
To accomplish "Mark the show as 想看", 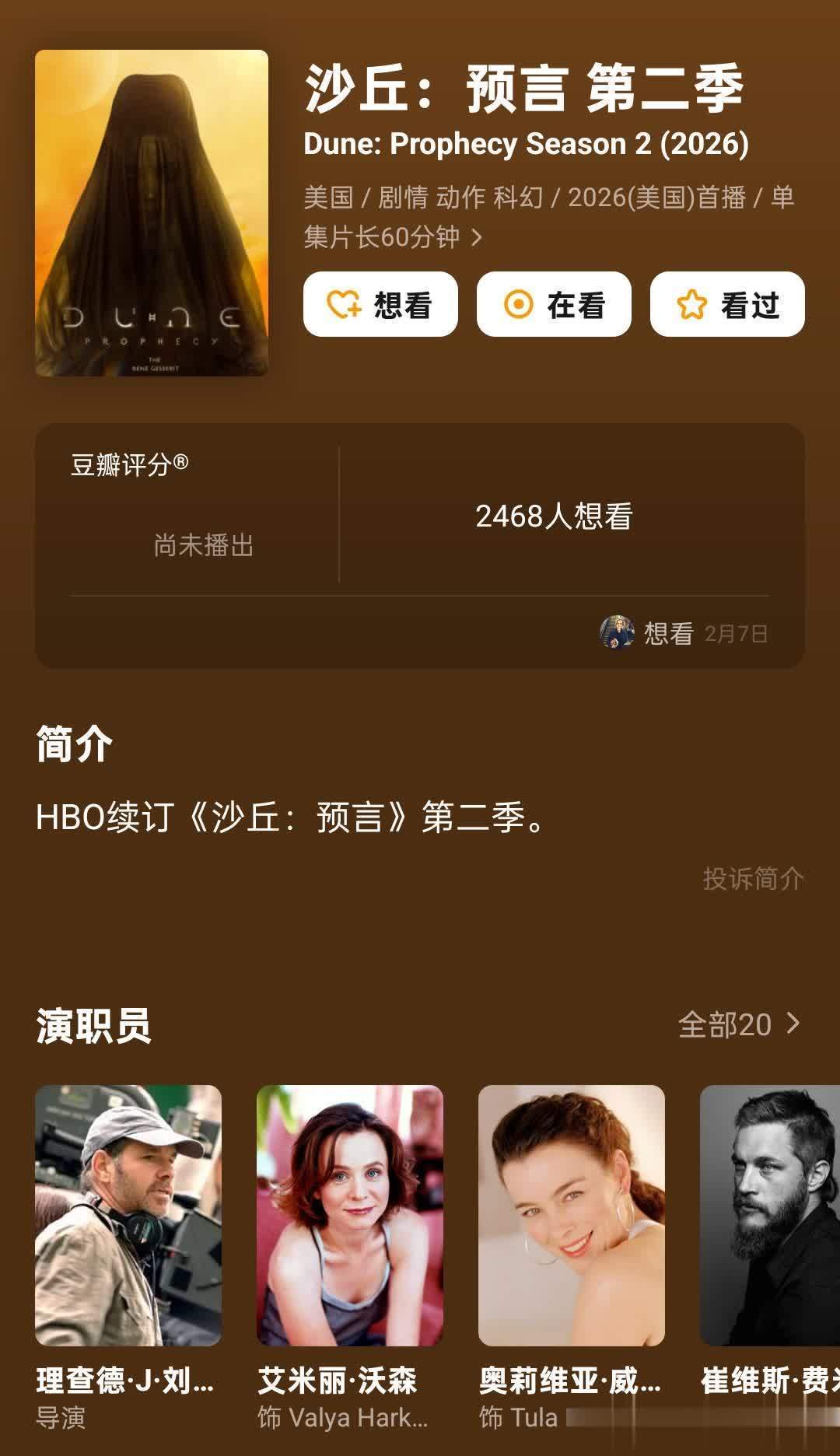I will [380, 304].
